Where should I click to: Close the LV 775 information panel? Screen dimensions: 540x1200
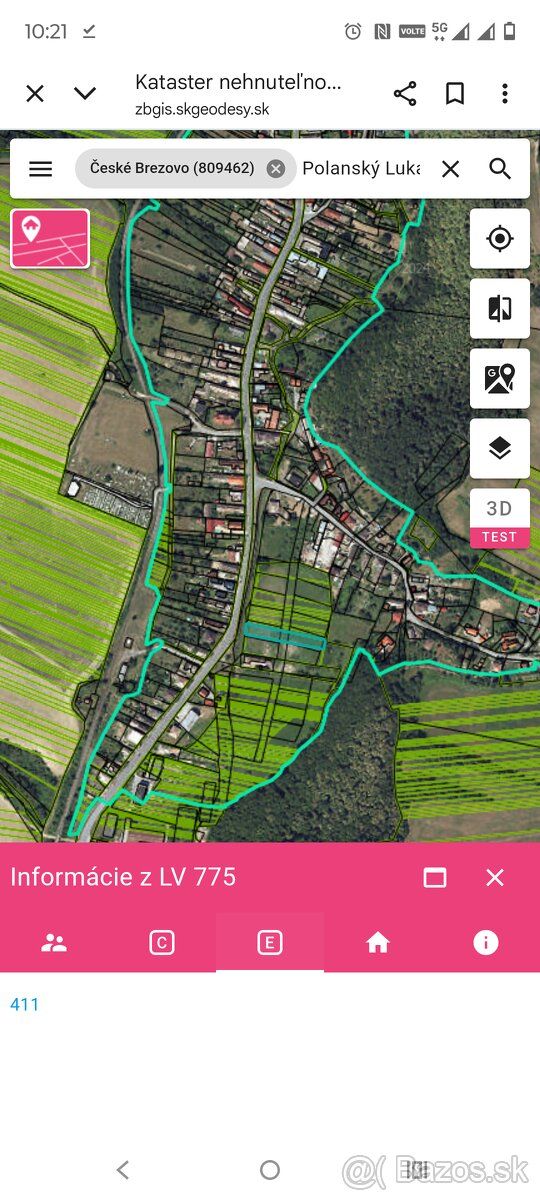pyautogui.click(x=495, y=878)
